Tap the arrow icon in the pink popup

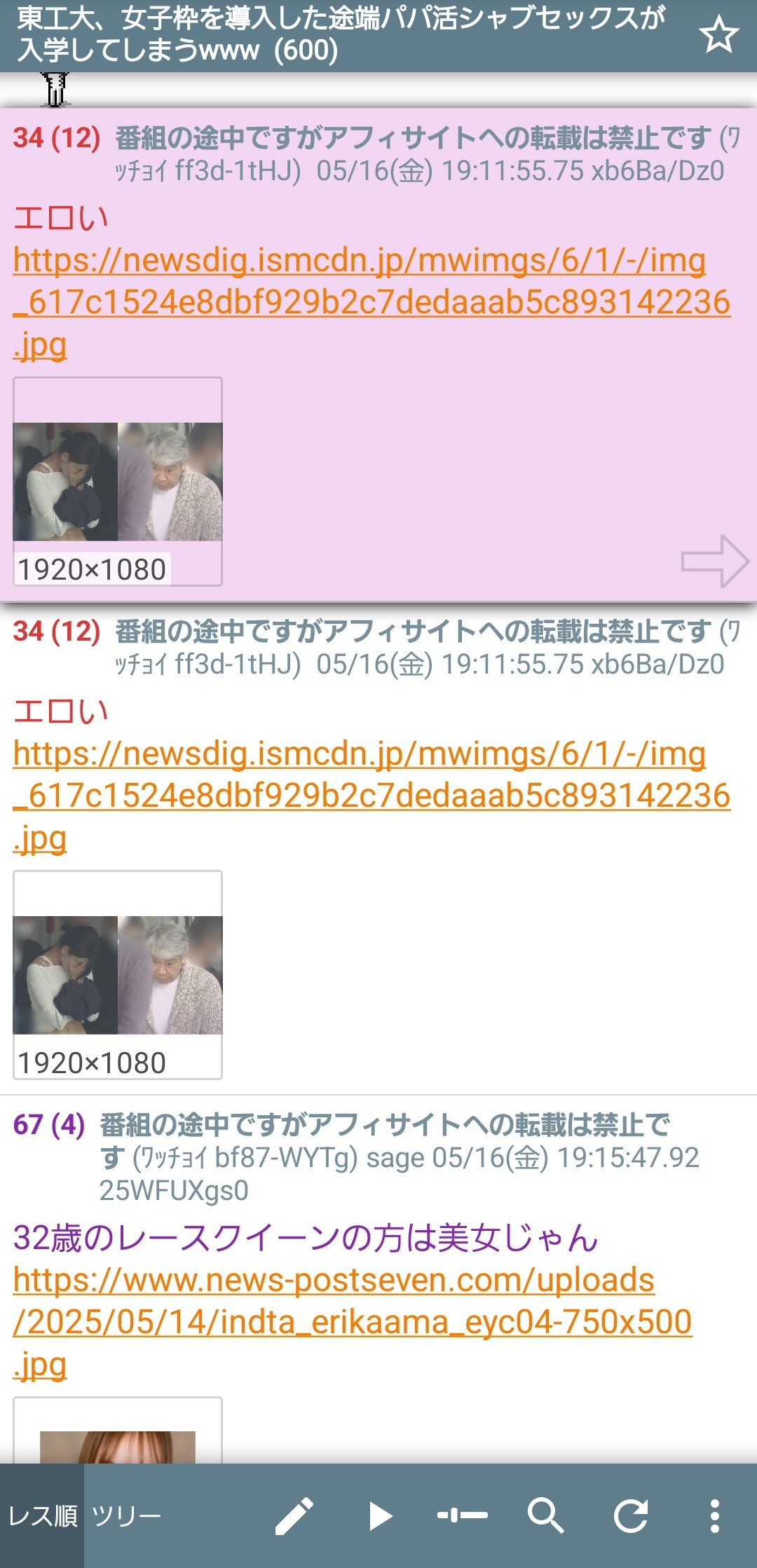pyautogui.click(x=715, y=561)
